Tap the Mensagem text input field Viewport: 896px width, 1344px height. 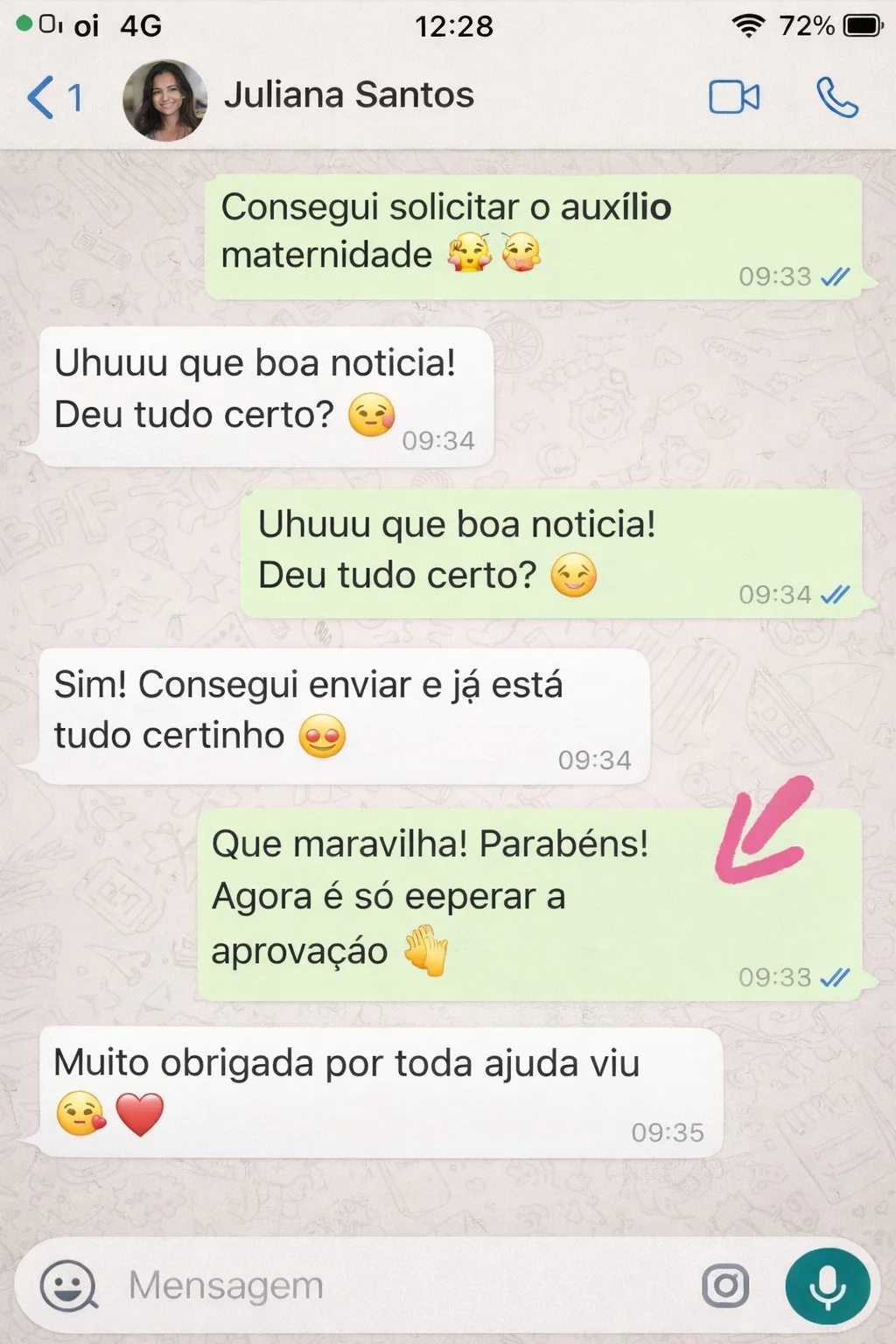tap(350, 1285)
